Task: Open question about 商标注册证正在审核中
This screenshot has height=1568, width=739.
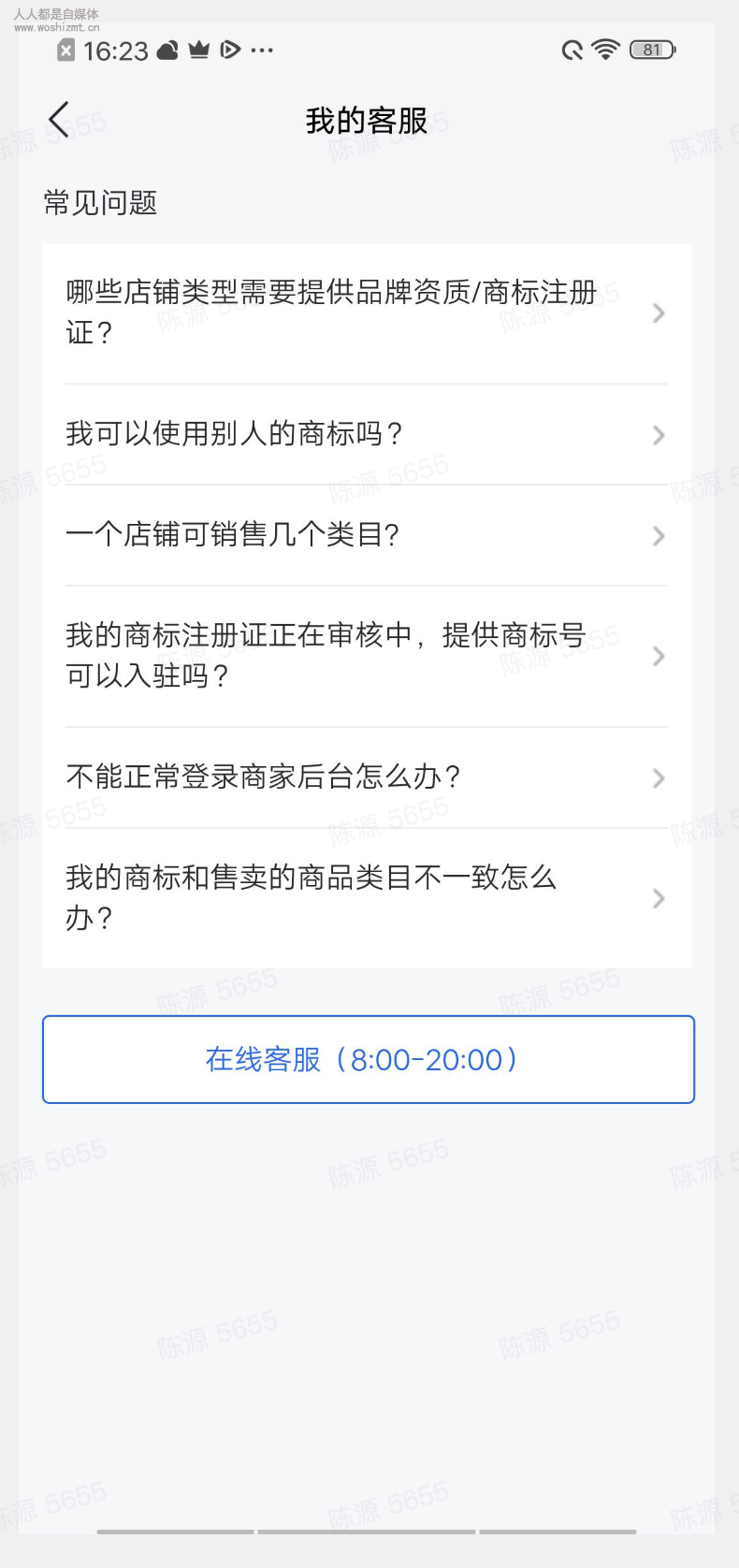Action: pyautogui.click(x=365, y=656)
